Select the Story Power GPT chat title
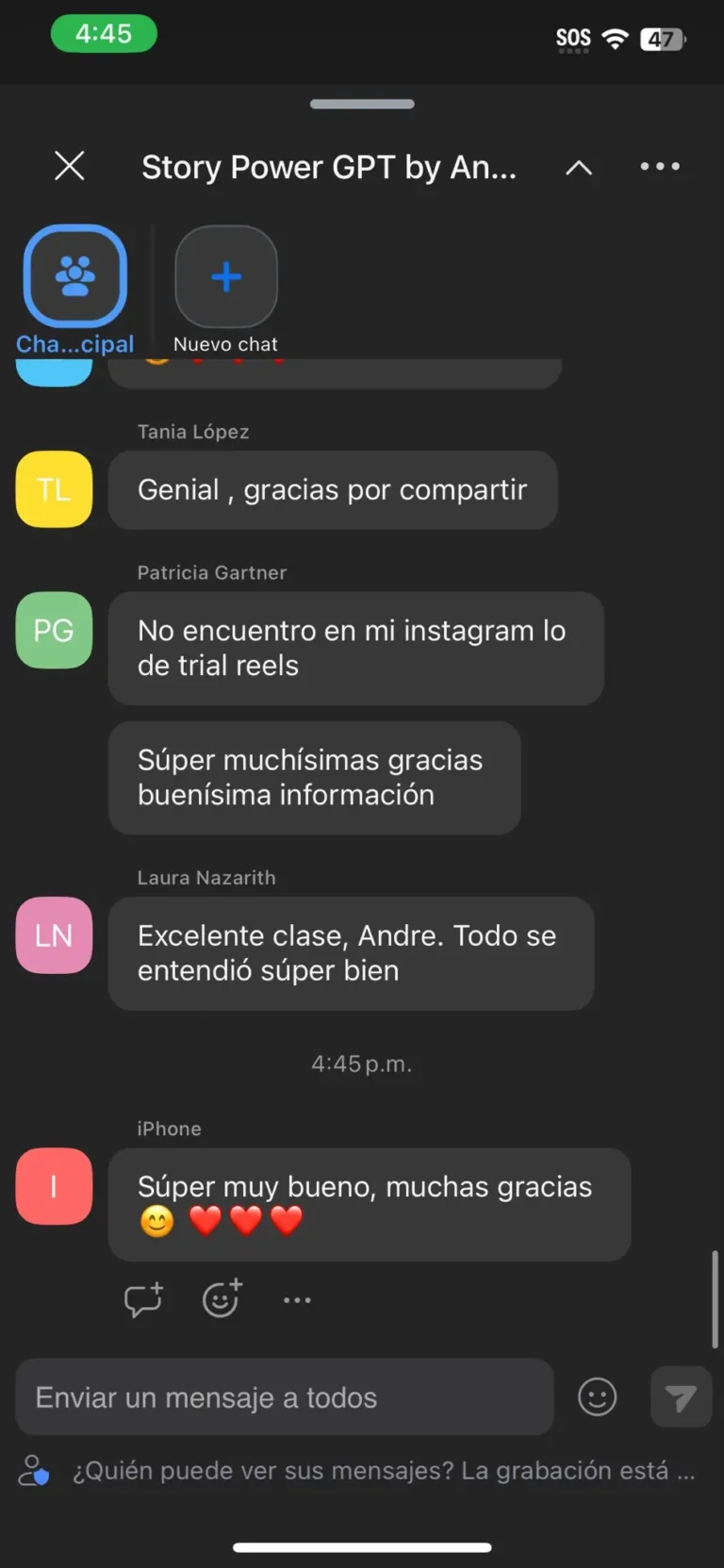 (x=329, y=167)
